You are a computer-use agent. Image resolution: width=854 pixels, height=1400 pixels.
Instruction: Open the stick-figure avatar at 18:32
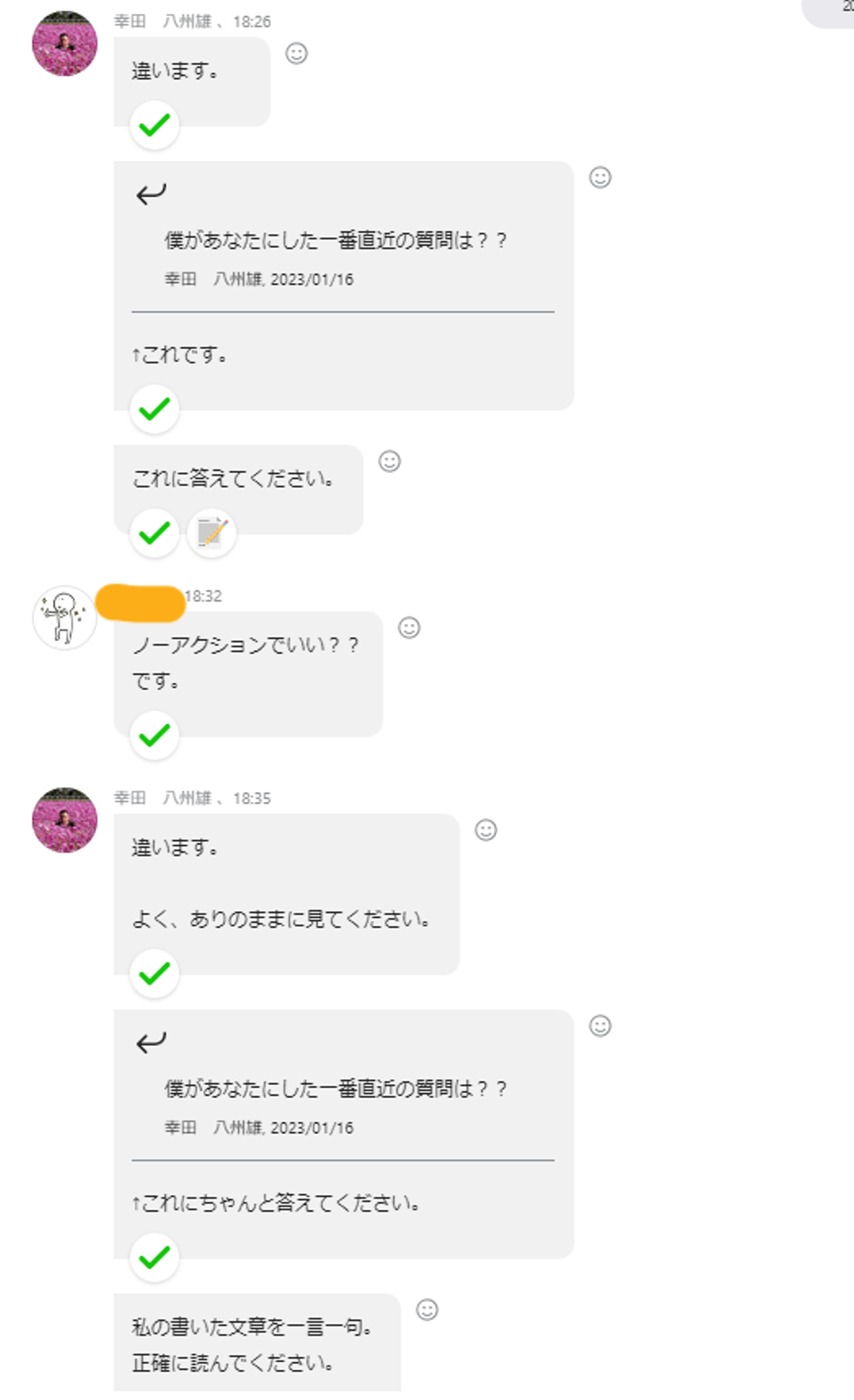65,618
